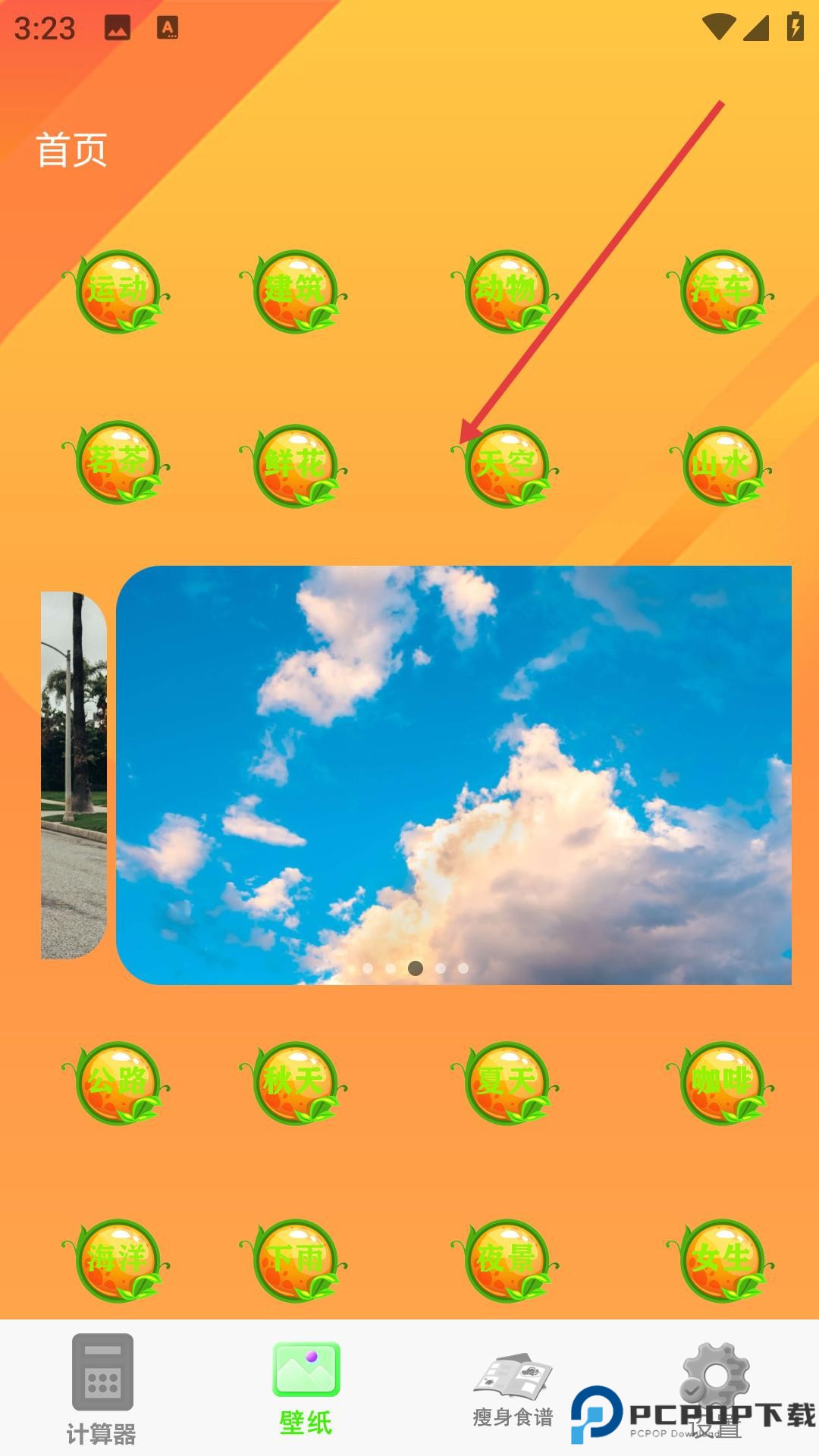Open the 夏天 wallpaper category
Viewport: 819px width, 1456px height.
(507, 1083)
